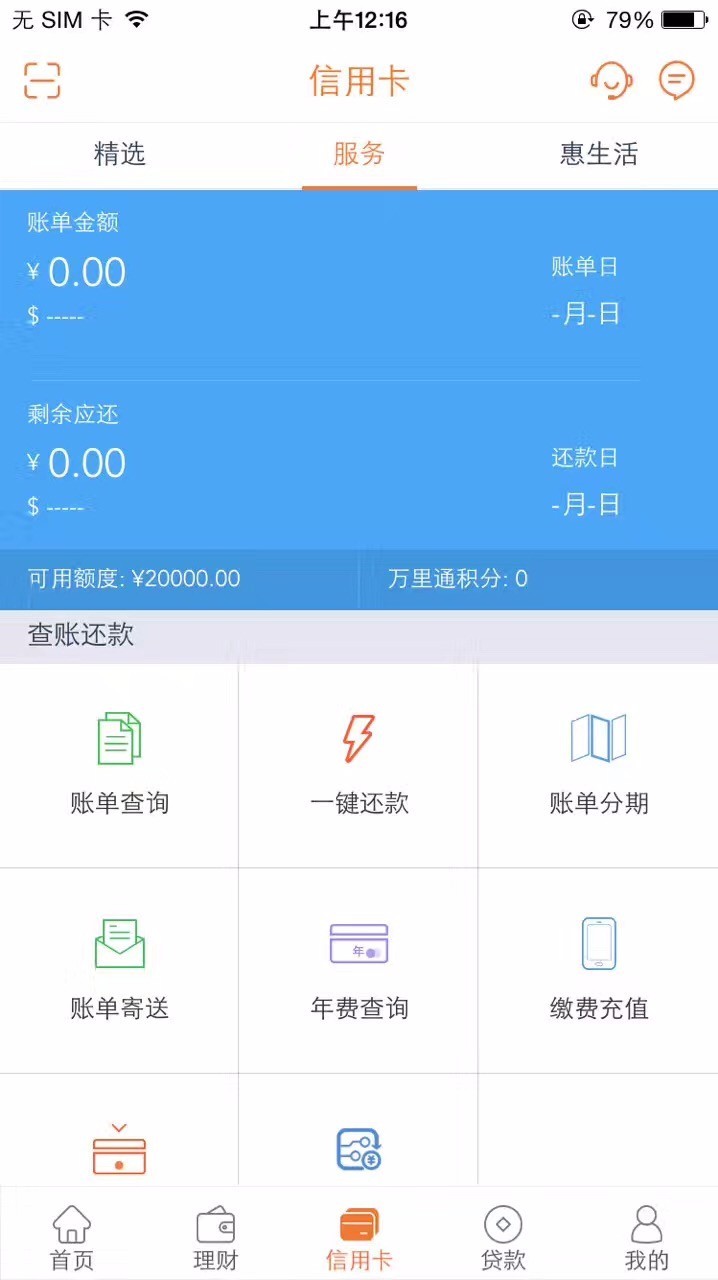Open the messages chat bubble icon

(677, 80)
